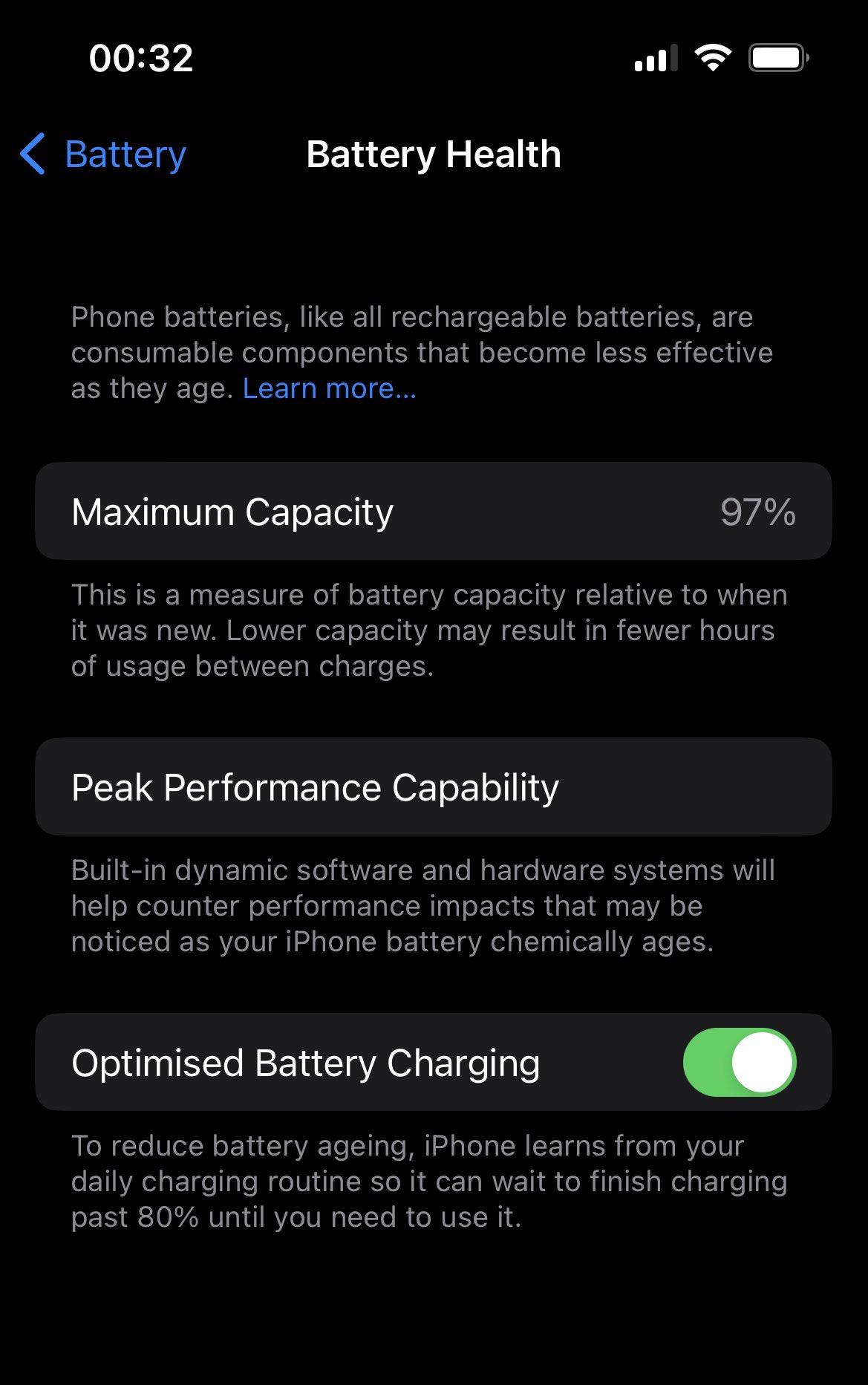Open the Optimised Battery Charging row
The height and width of the screenshot is (1385, 868).
pyautogui.click(x=304, y=1062)
